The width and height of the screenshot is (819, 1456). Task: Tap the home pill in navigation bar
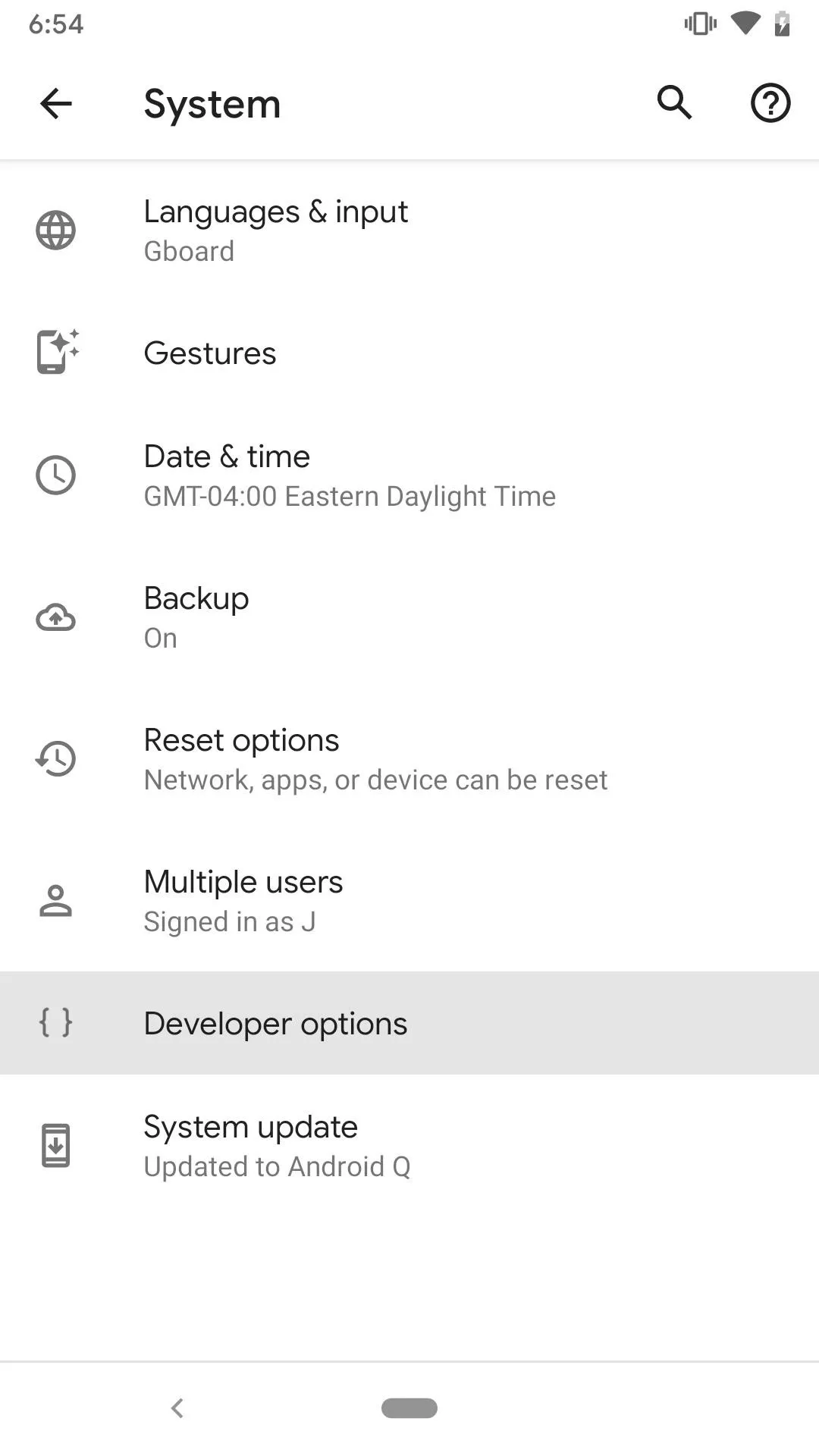409,1408
